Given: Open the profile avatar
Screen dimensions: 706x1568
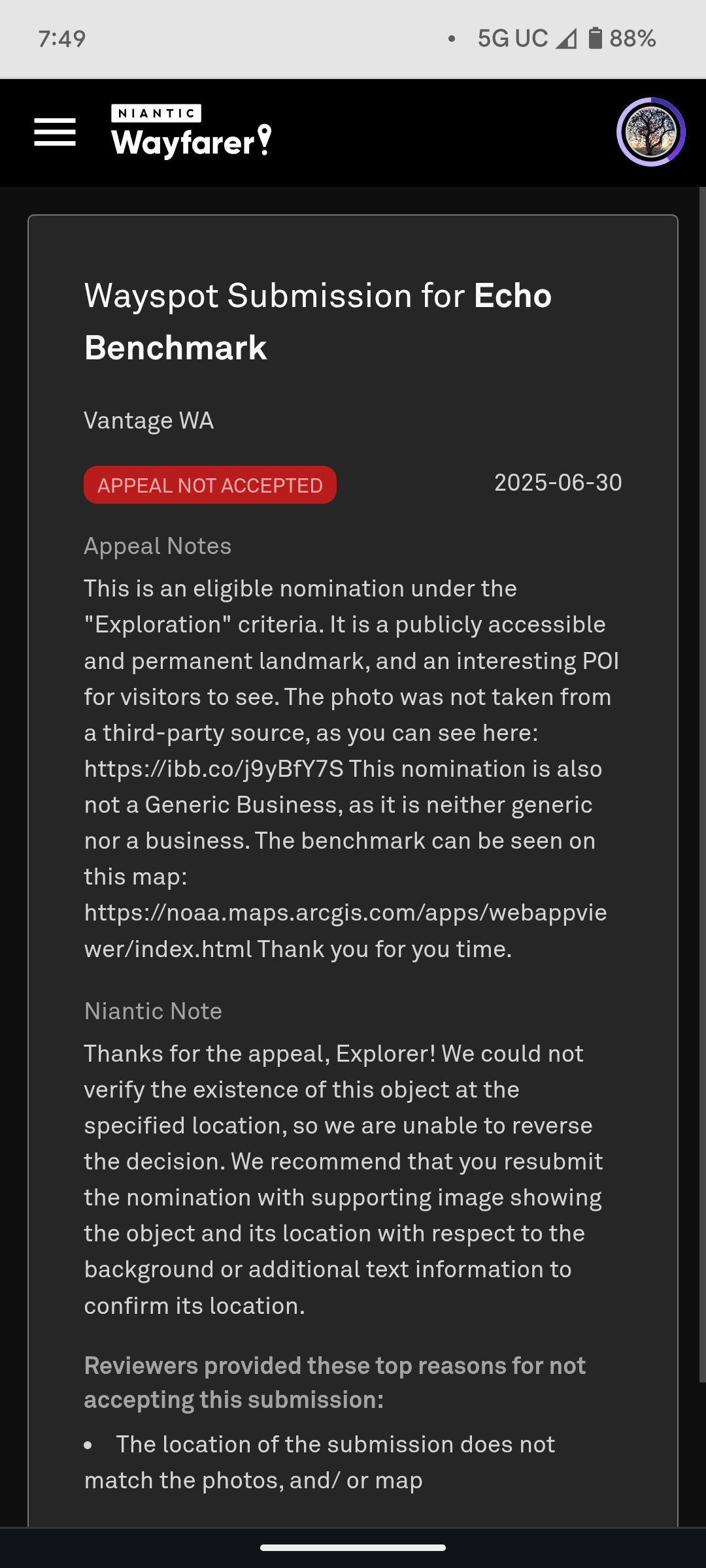Looking at the screenshot, I should [650, 133].
